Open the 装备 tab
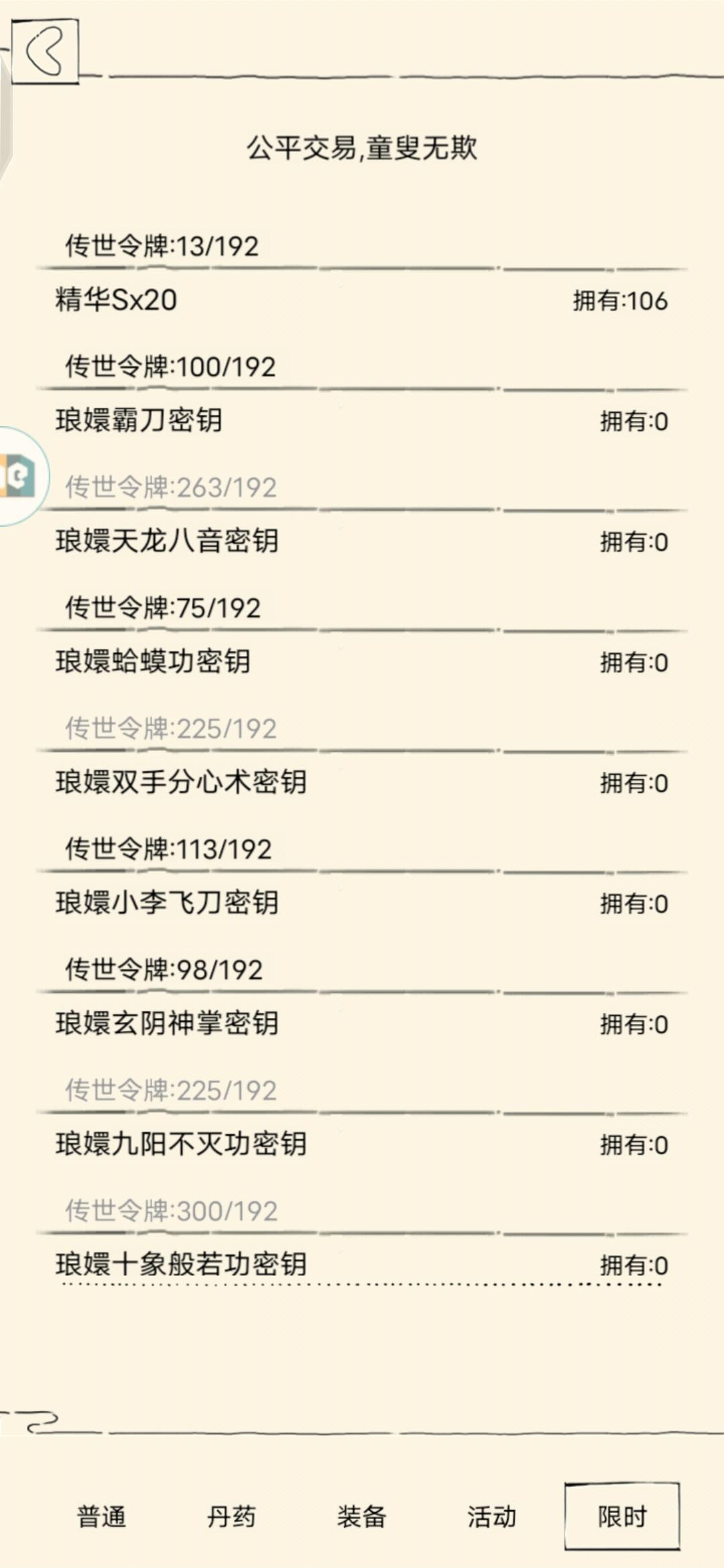Viewport: 724px width, 1568px height. pos(361,1516)
